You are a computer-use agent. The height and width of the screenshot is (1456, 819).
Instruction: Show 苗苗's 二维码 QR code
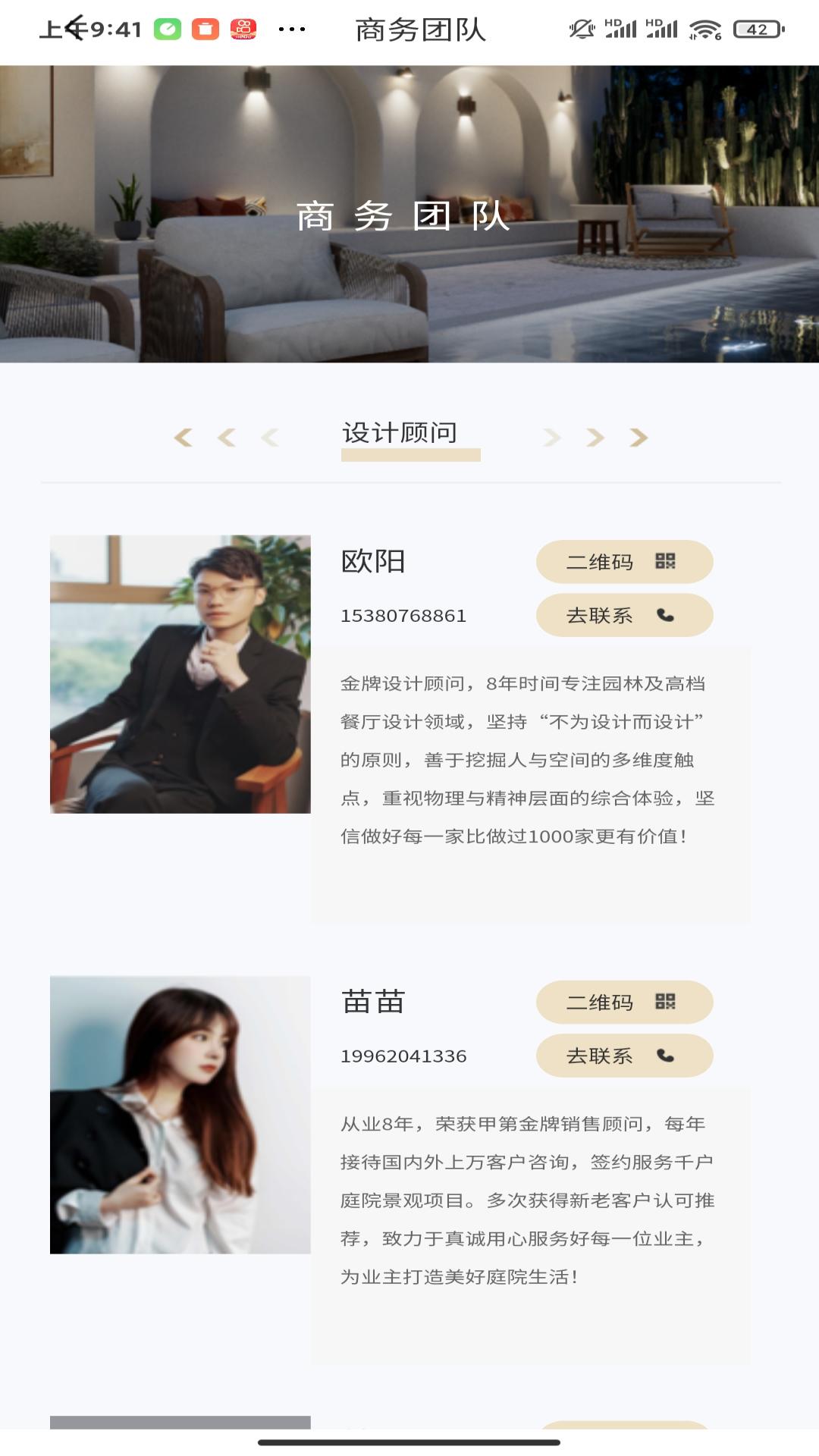click(x=624, y=1003)
